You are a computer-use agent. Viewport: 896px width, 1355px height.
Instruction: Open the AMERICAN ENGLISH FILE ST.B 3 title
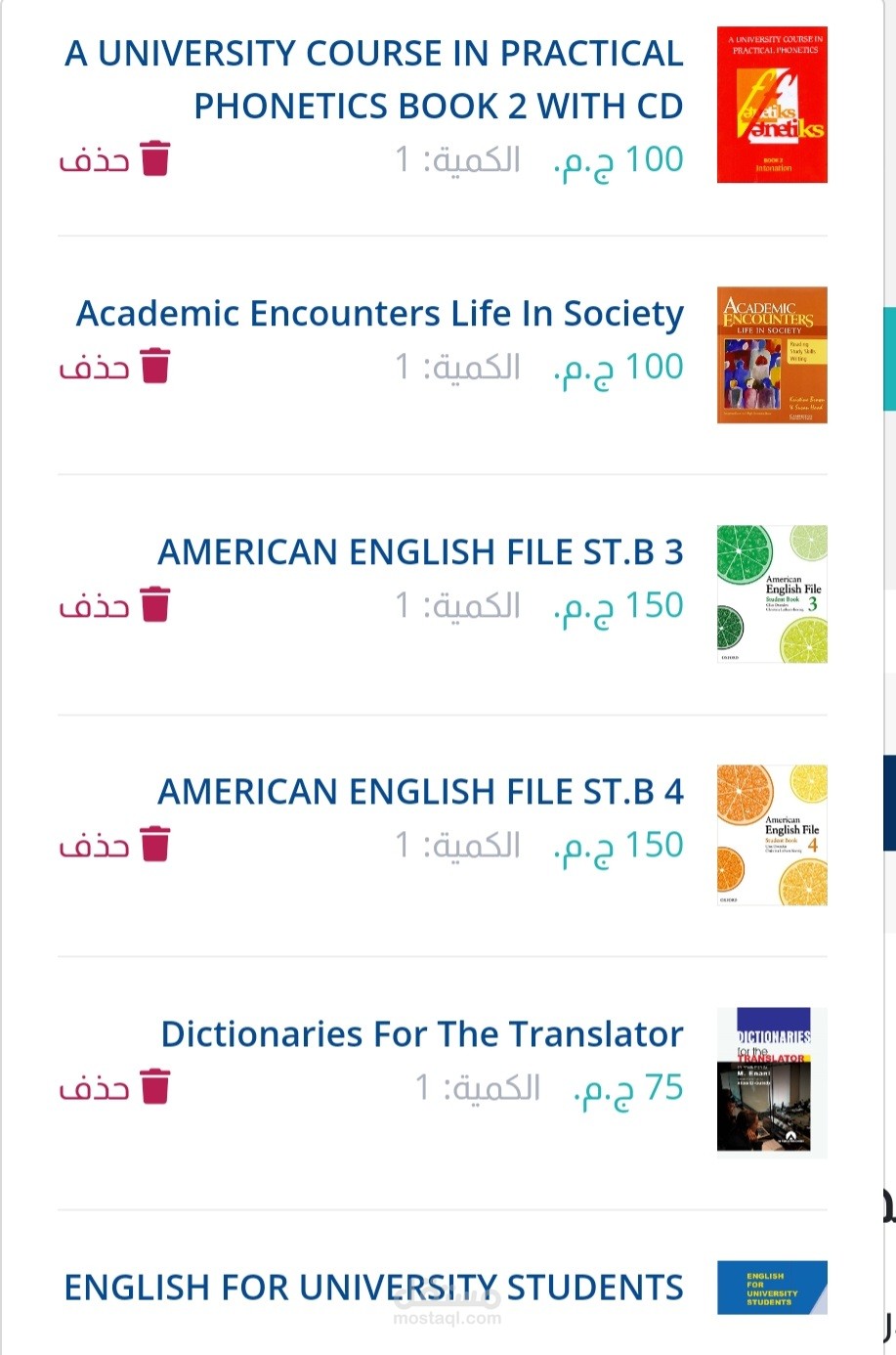[x=420, y=552]
